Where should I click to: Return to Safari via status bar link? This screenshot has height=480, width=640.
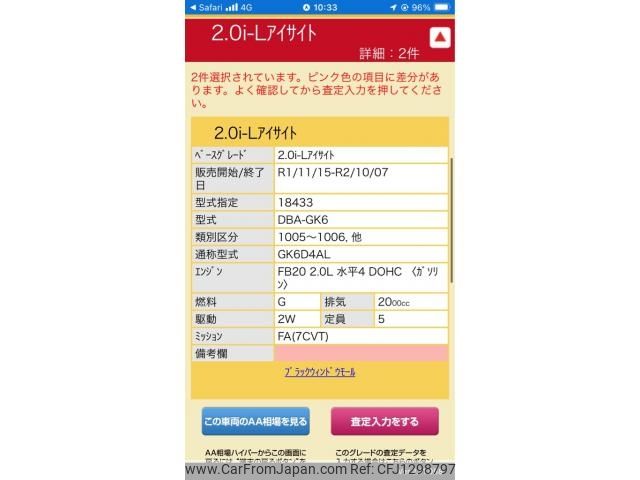click(x=206, y=6)
